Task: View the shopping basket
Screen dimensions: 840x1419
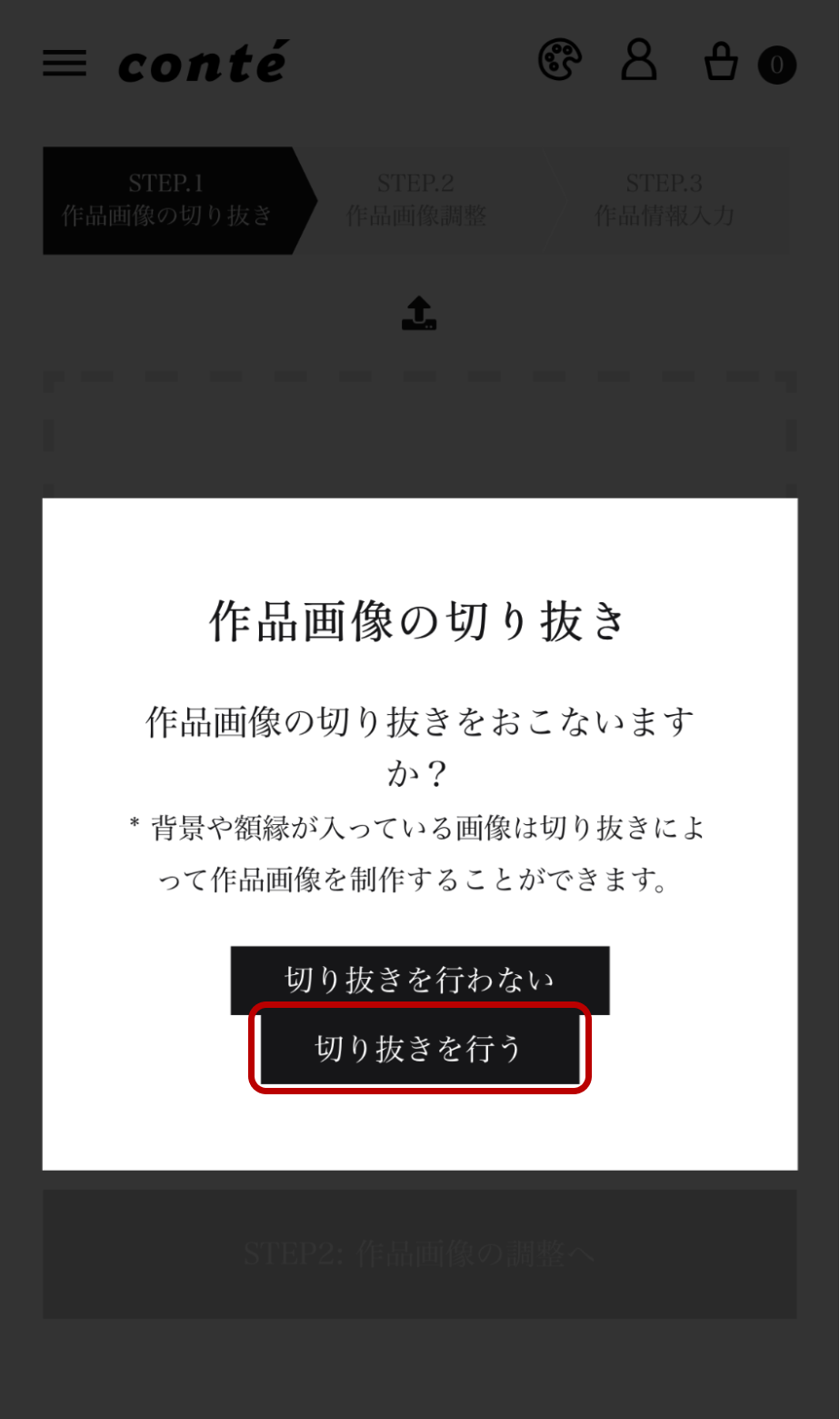Action: click(x=721, y=63)
